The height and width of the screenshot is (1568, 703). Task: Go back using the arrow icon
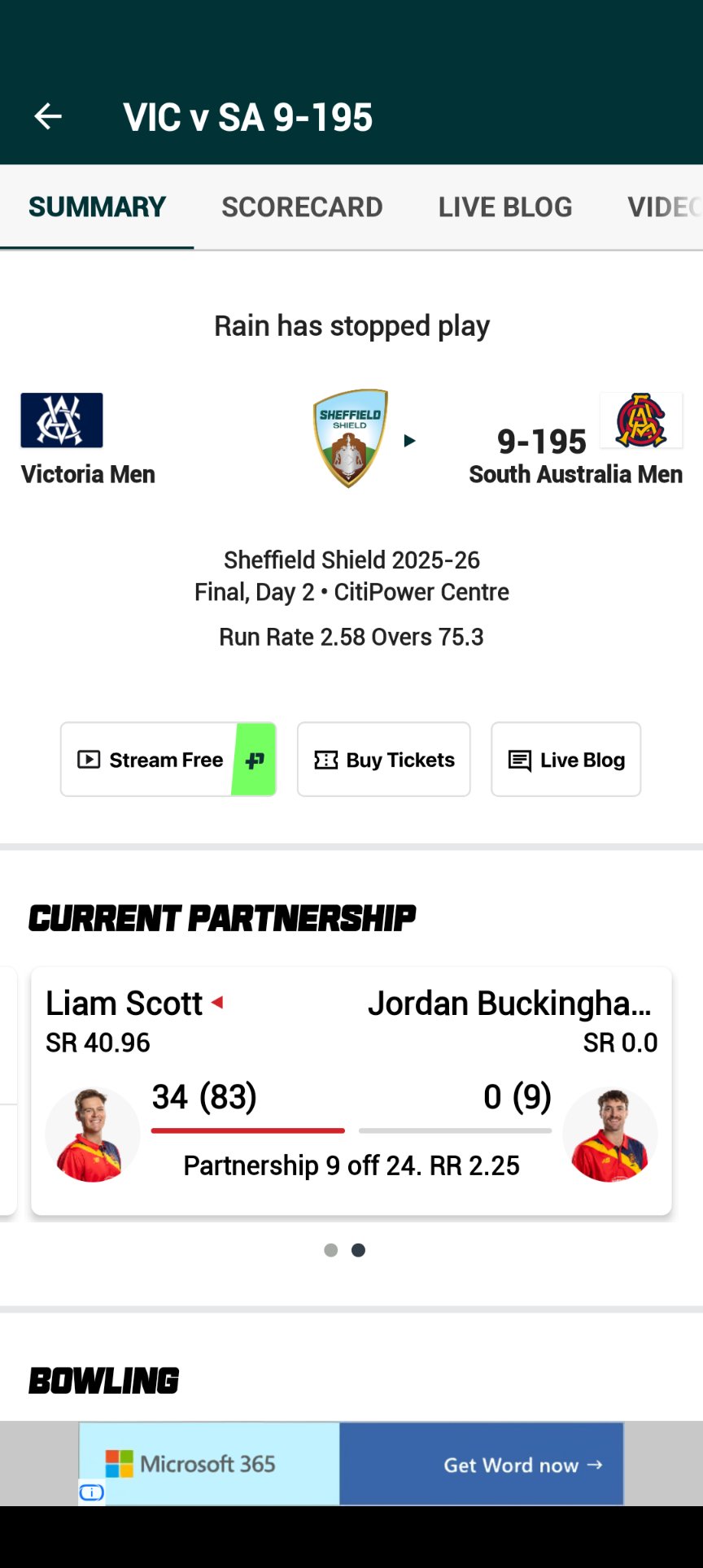pos(48,117)
